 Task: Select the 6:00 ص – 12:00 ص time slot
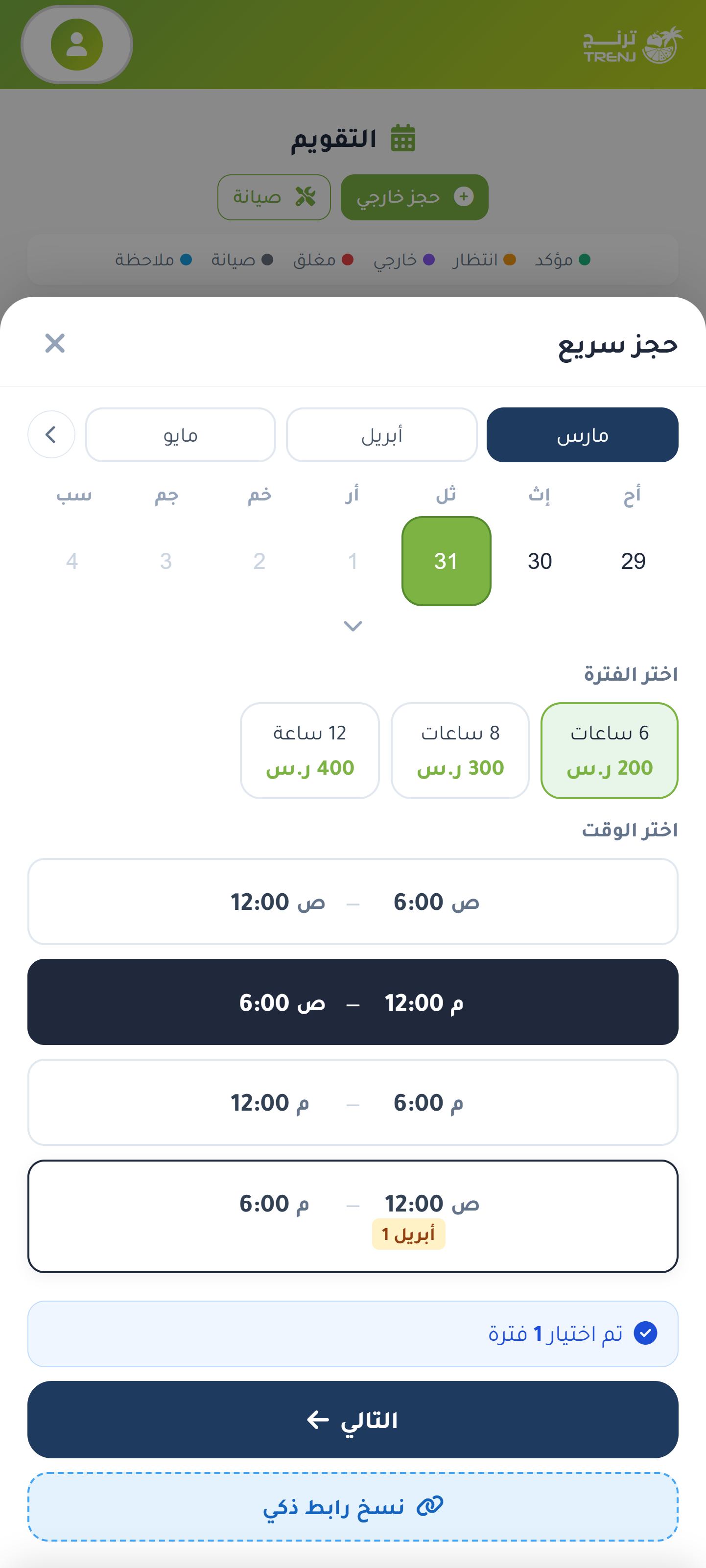353,902
